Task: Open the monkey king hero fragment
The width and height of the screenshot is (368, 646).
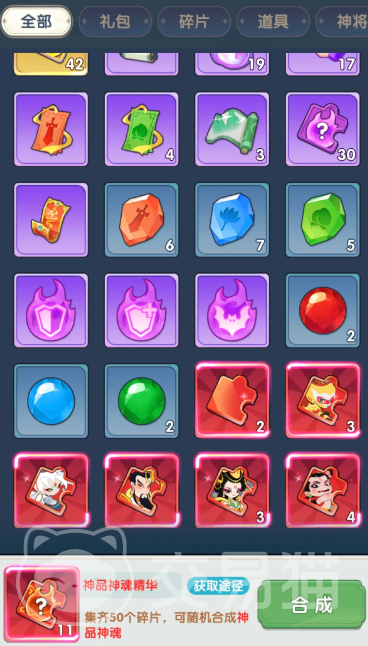Action: (323, 400)
